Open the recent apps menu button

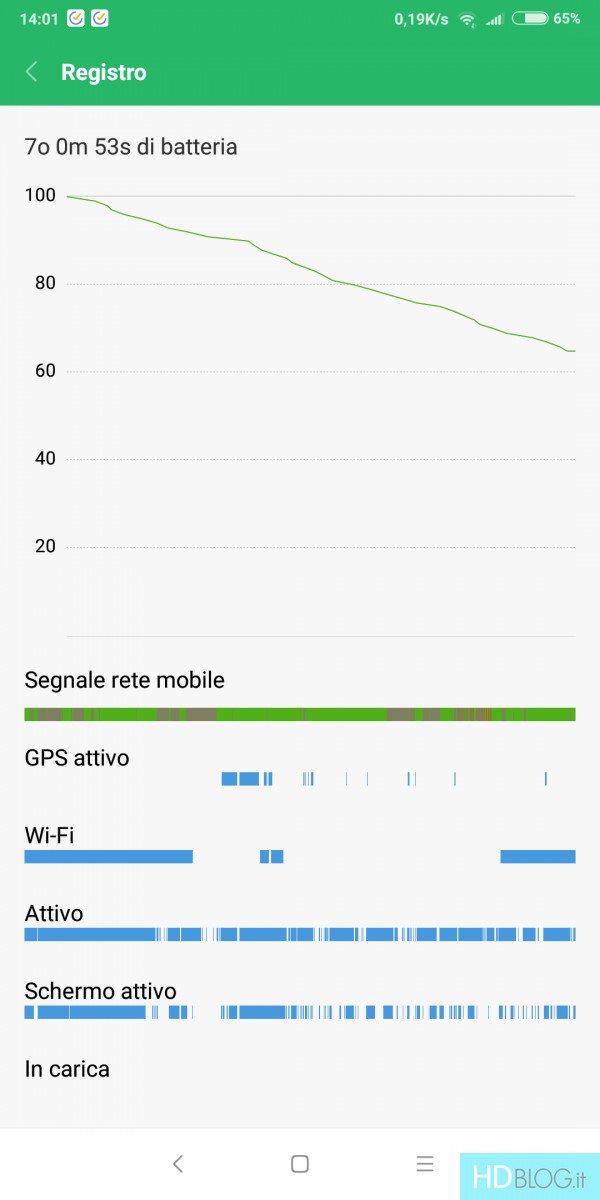point(425,1163)
